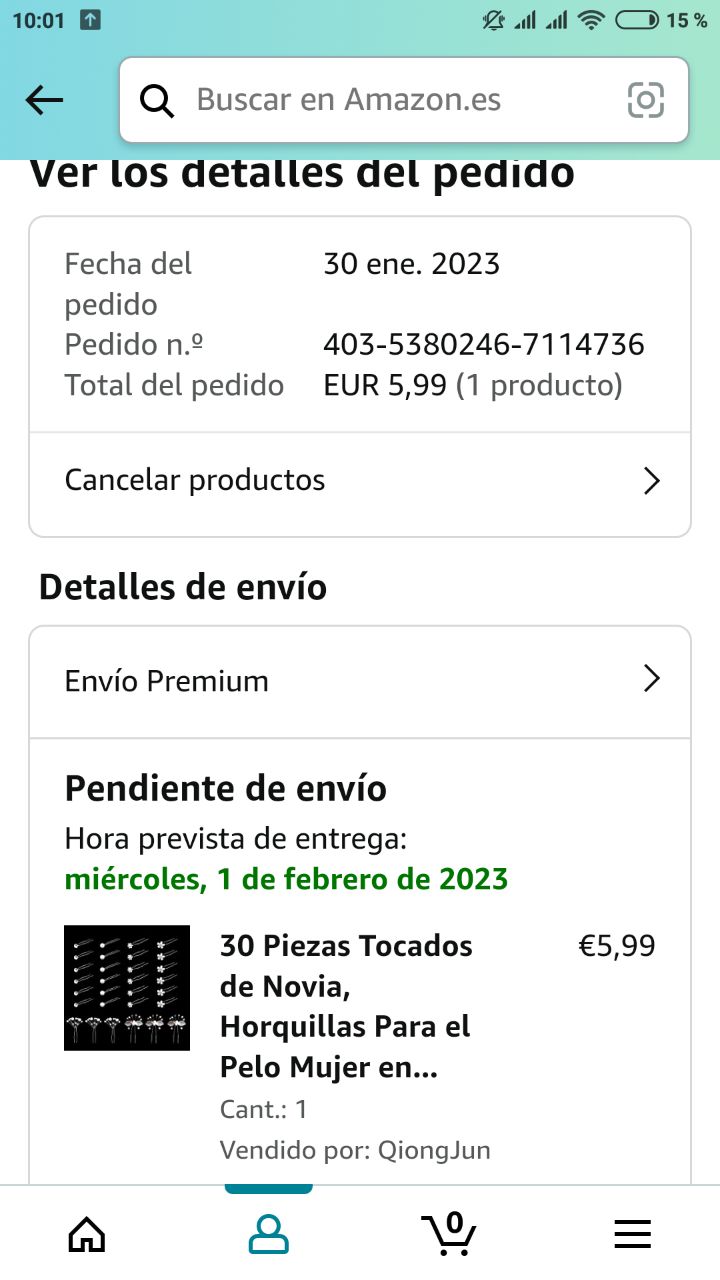This screenshot has width=720, height=1280.
Task: Open Cancelar productos
Action: [360, 481]
